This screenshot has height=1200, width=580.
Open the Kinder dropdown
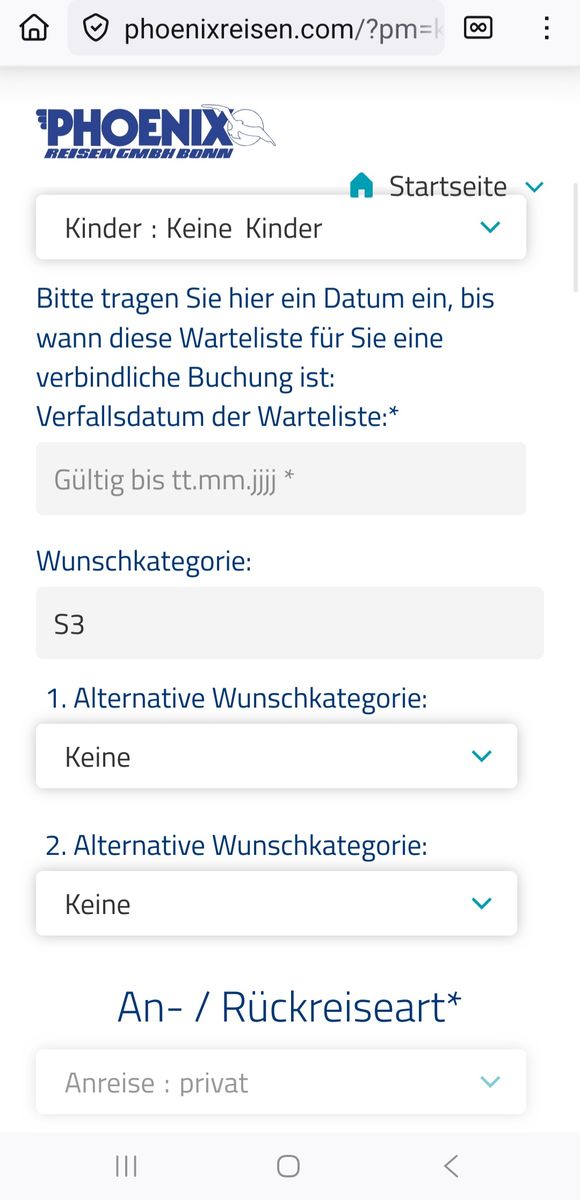(x=281, y=228)
